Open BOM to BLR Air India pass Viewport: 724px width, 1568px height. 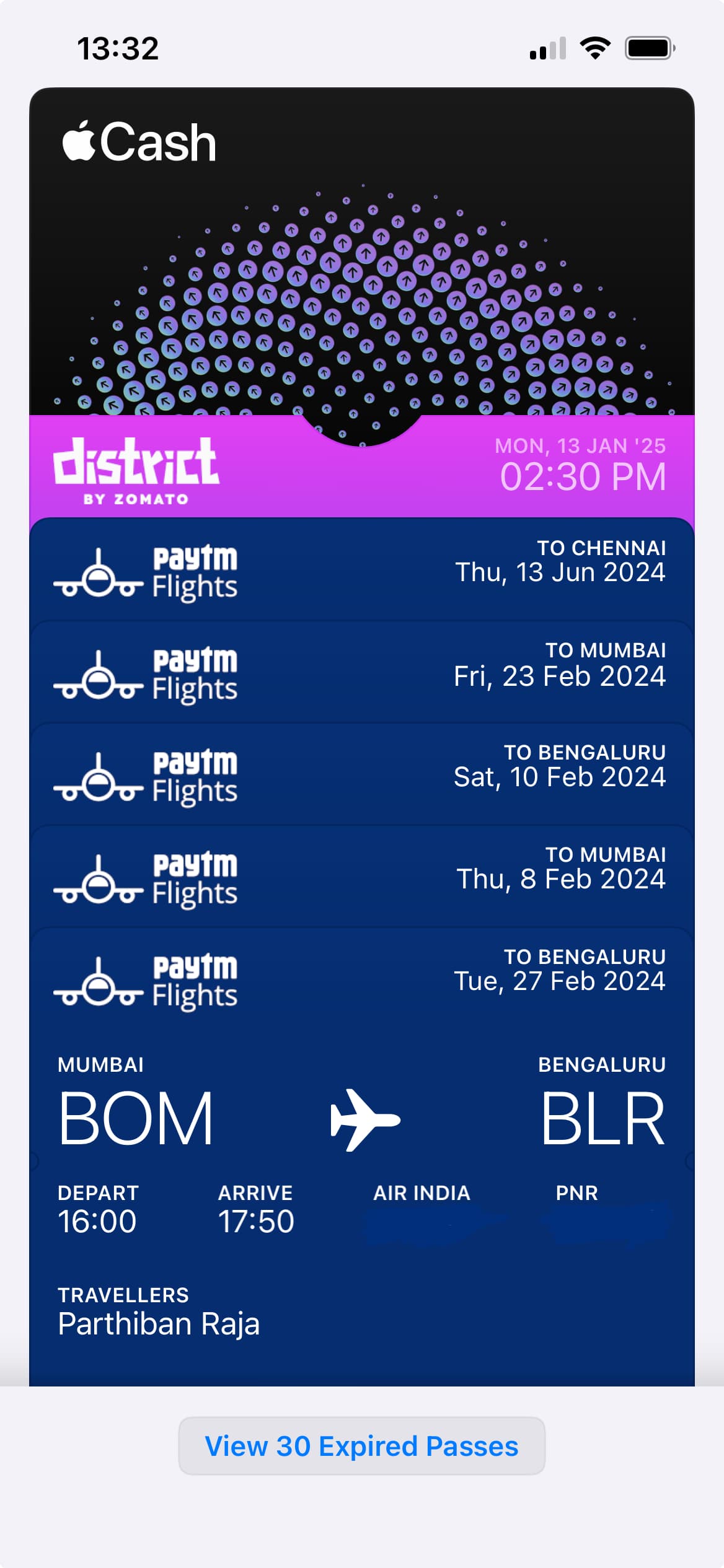tap(362, 1156)
